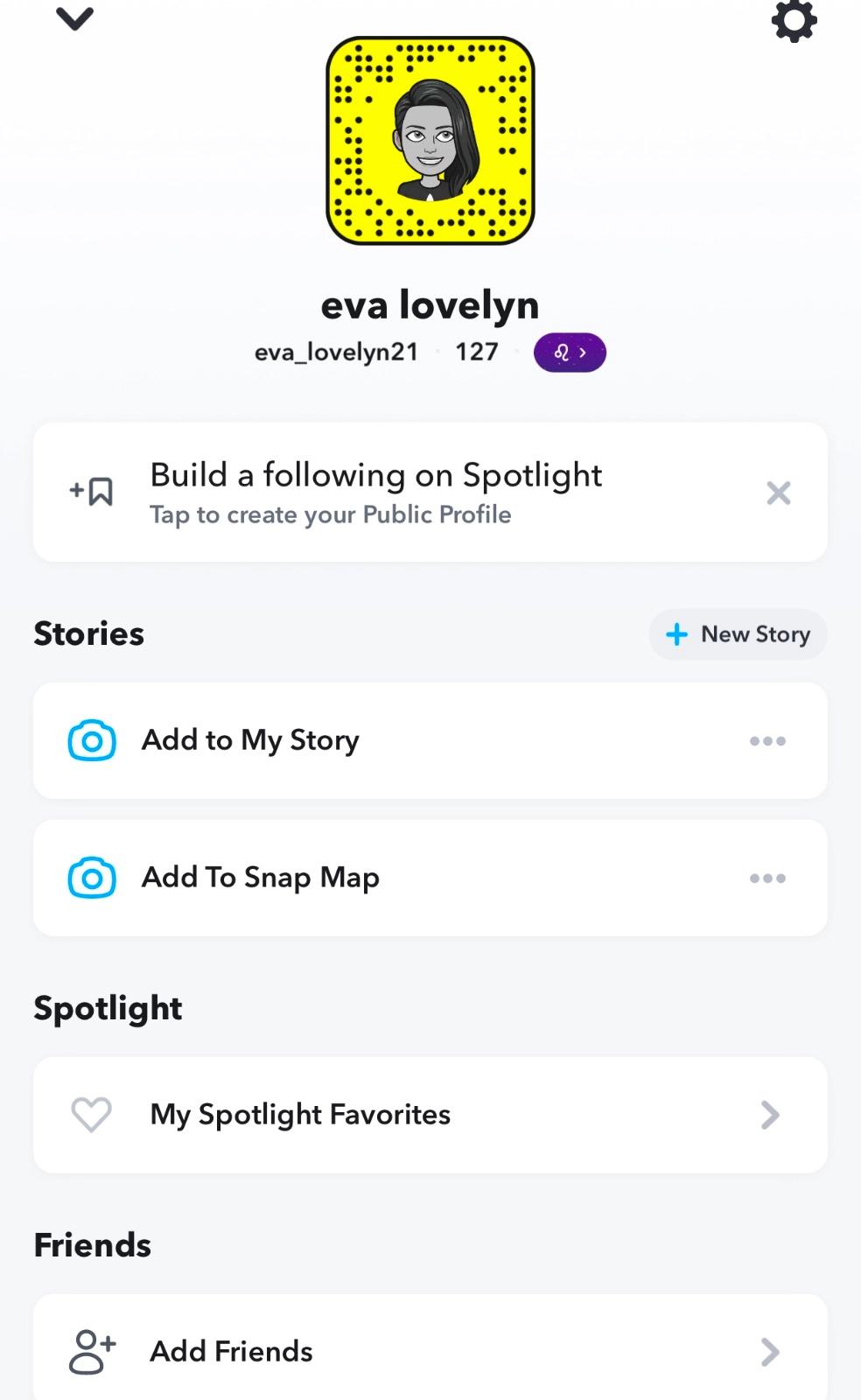
Task: Create a New Story
Action: coord(738,634)
